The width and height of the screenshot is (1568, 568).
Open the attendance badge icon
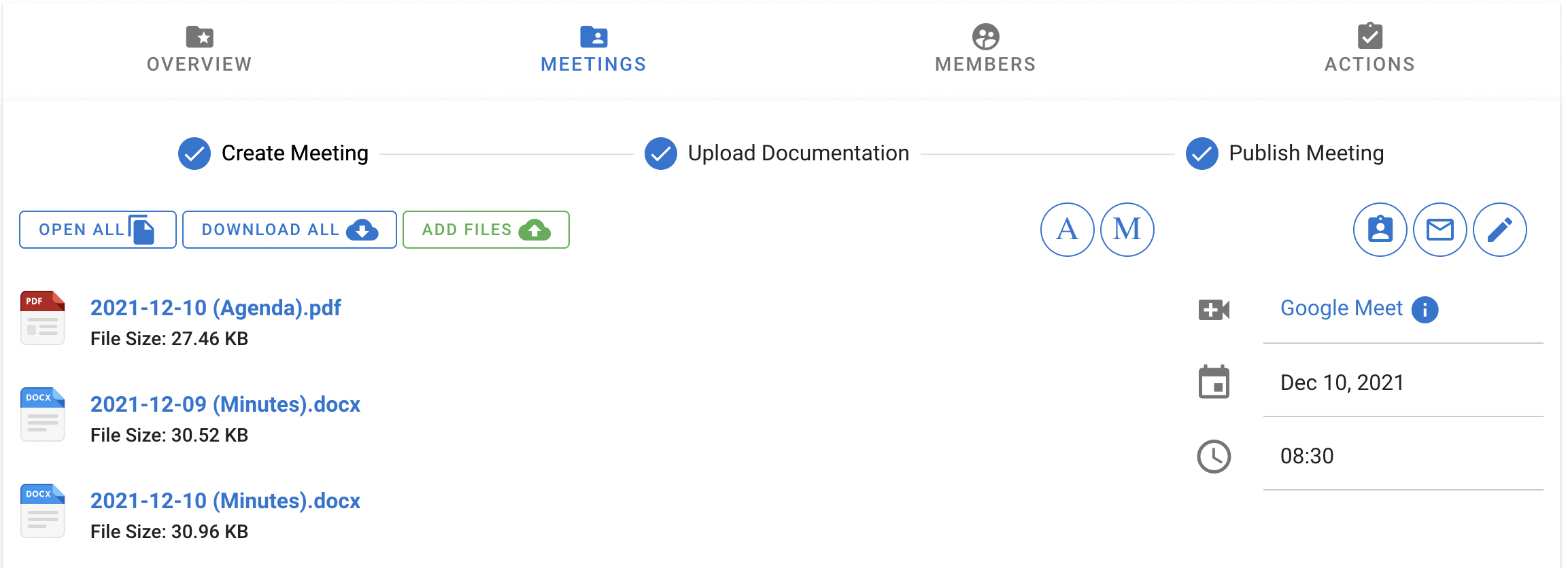[1380, 230]
